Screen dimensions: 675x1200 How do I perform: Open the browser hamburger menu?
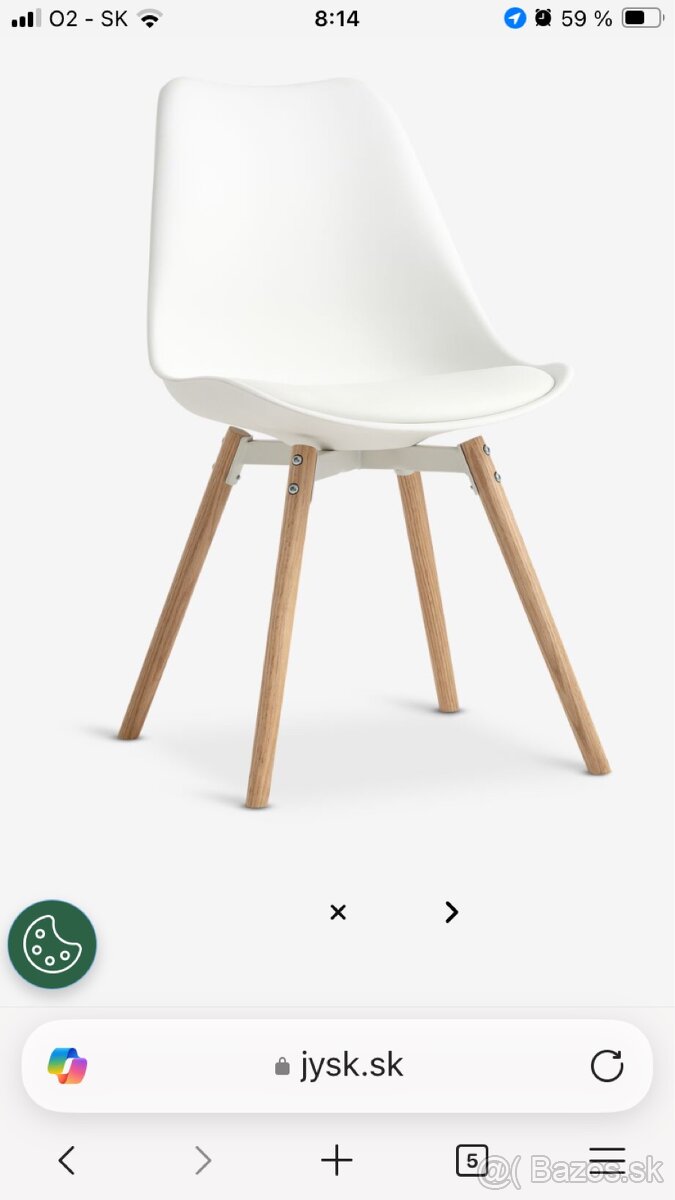point(606,1160)
